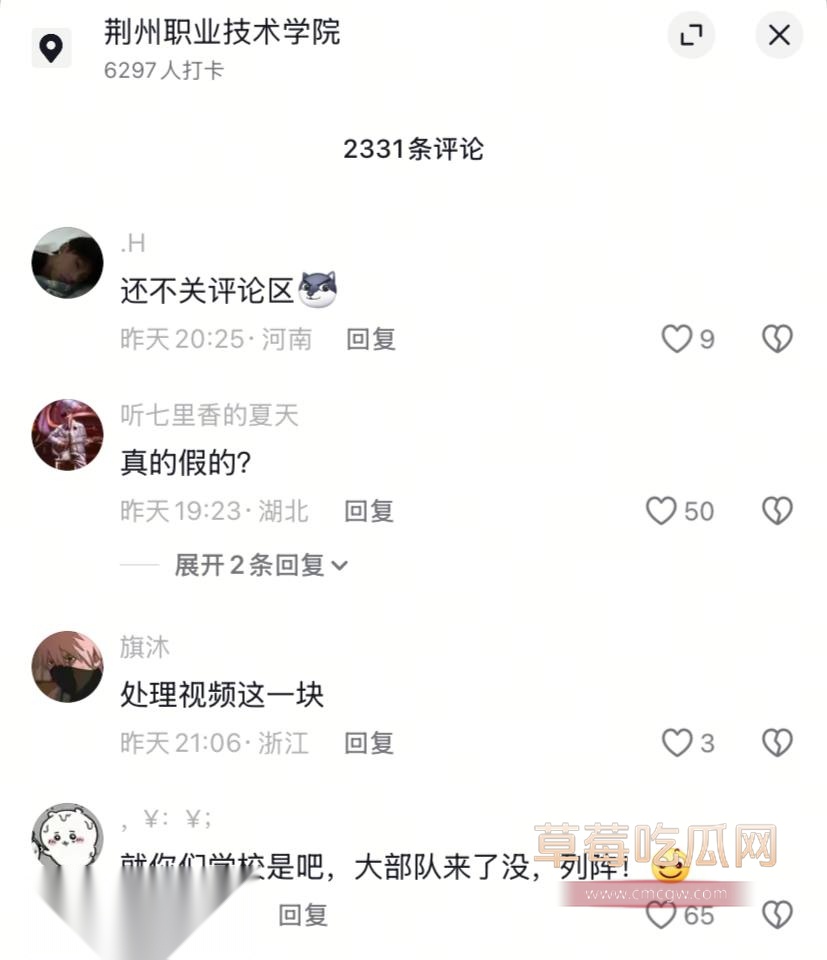Image resolution: width=827 pixels, height=960 pixels.
Task: Tap the heart showing 65 likes
Action: click(x=662, y=915)
